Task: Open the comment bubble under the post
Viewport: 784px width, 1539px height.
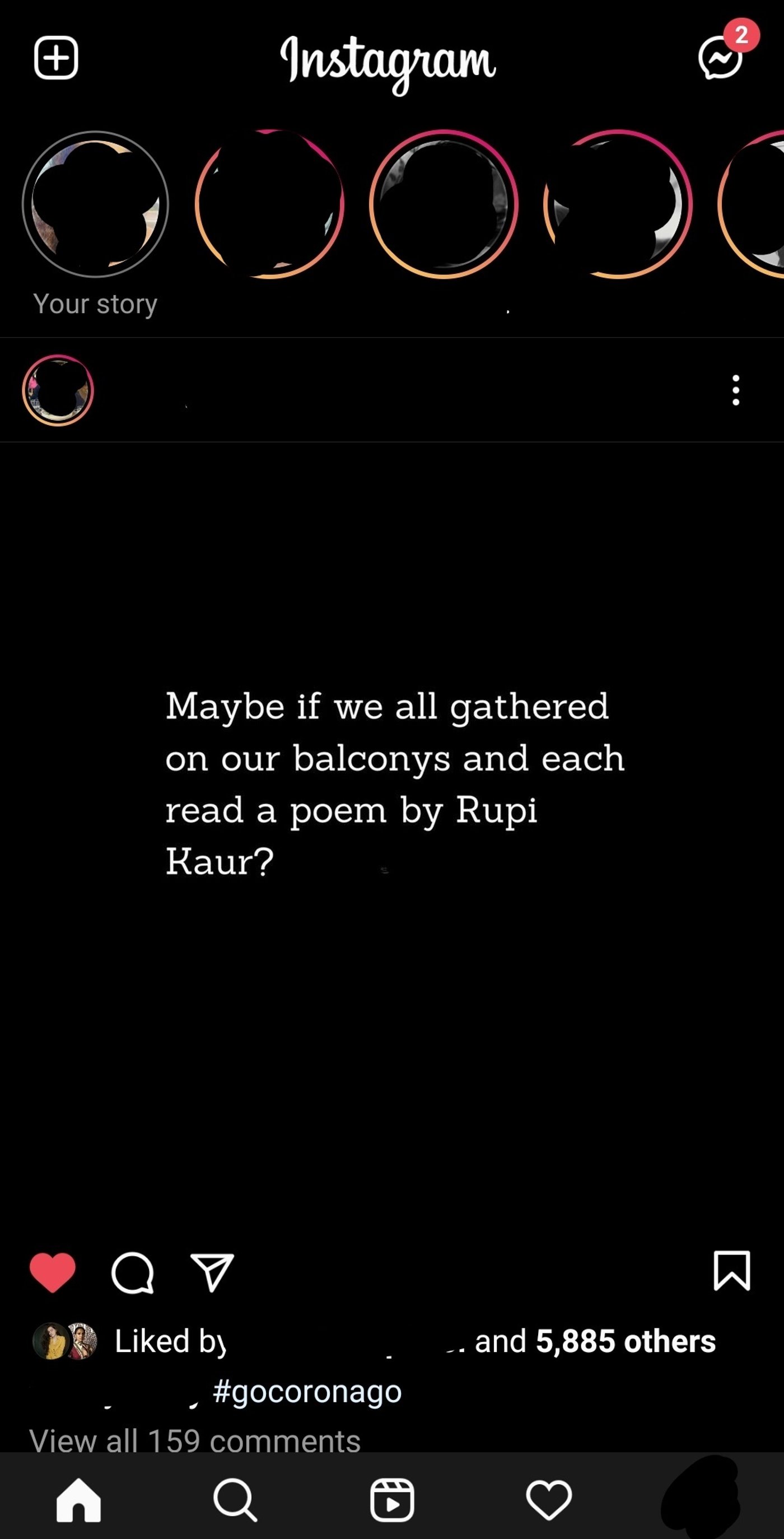Action: point(132,1272)
